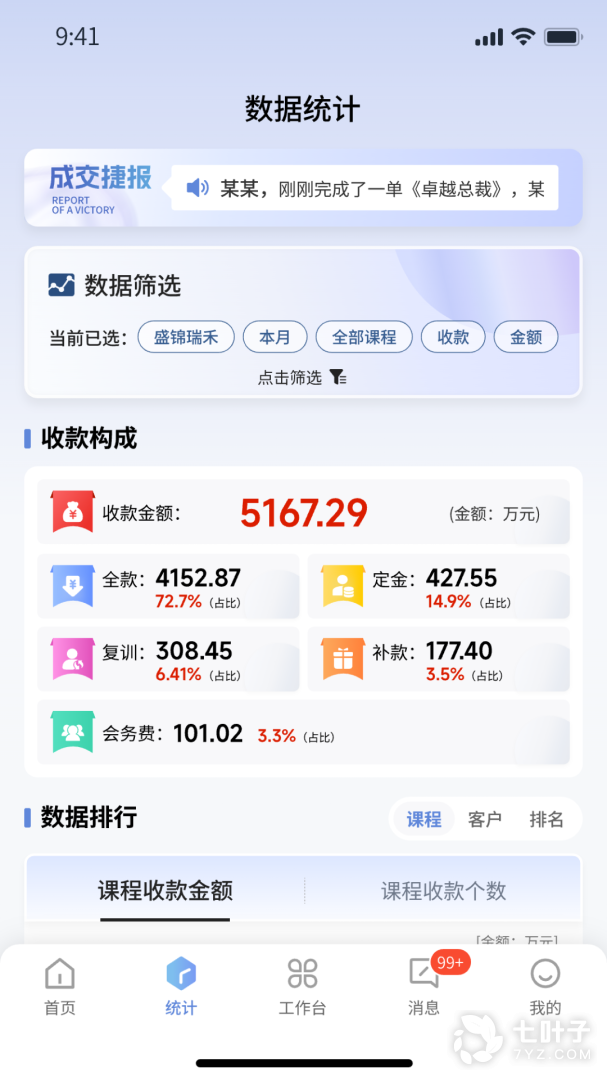Show 课程收款个数 tab
The width and height of the screenshot is (607, 1080).
pyautogui.click(x=444, y=891)
